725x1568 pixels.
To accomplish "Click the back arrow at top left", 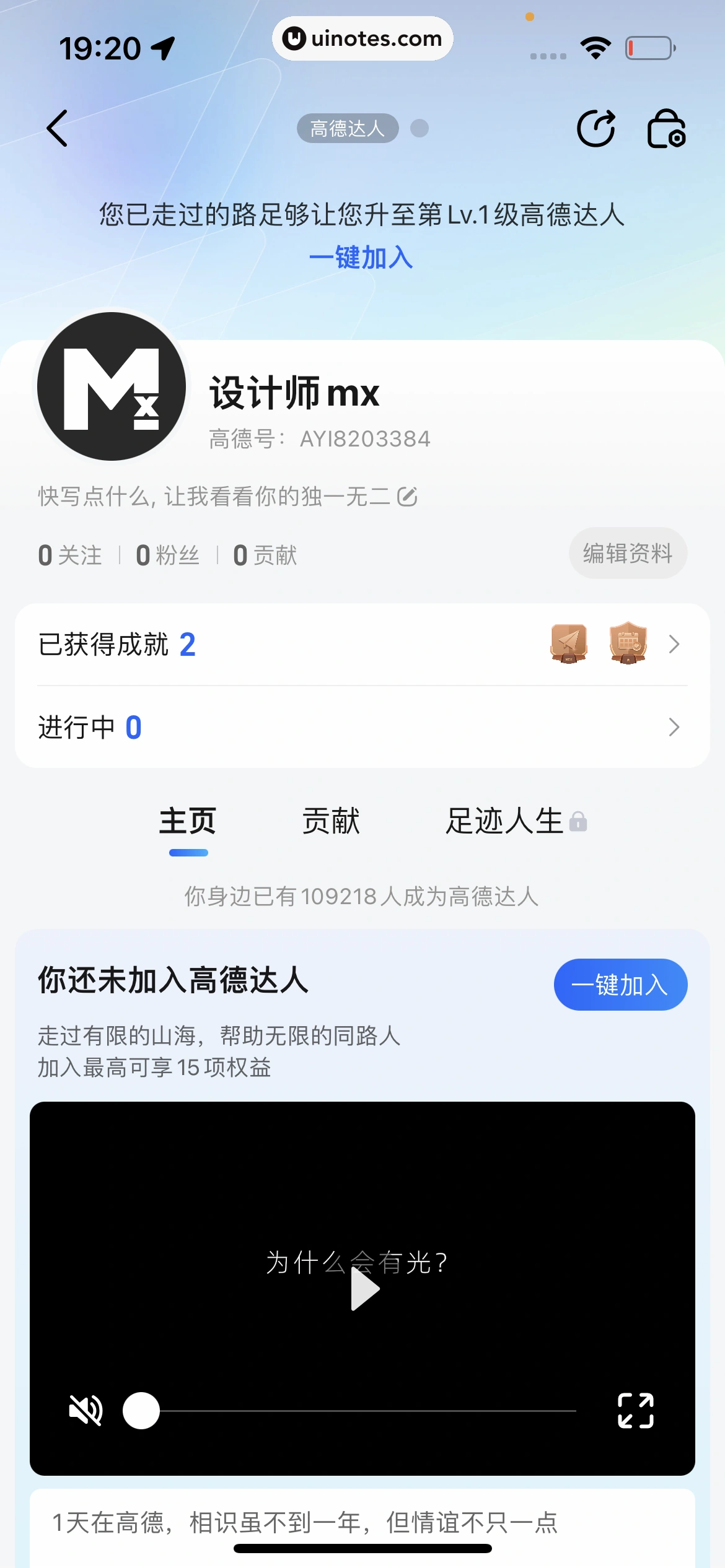I will [x=56, y=128].
